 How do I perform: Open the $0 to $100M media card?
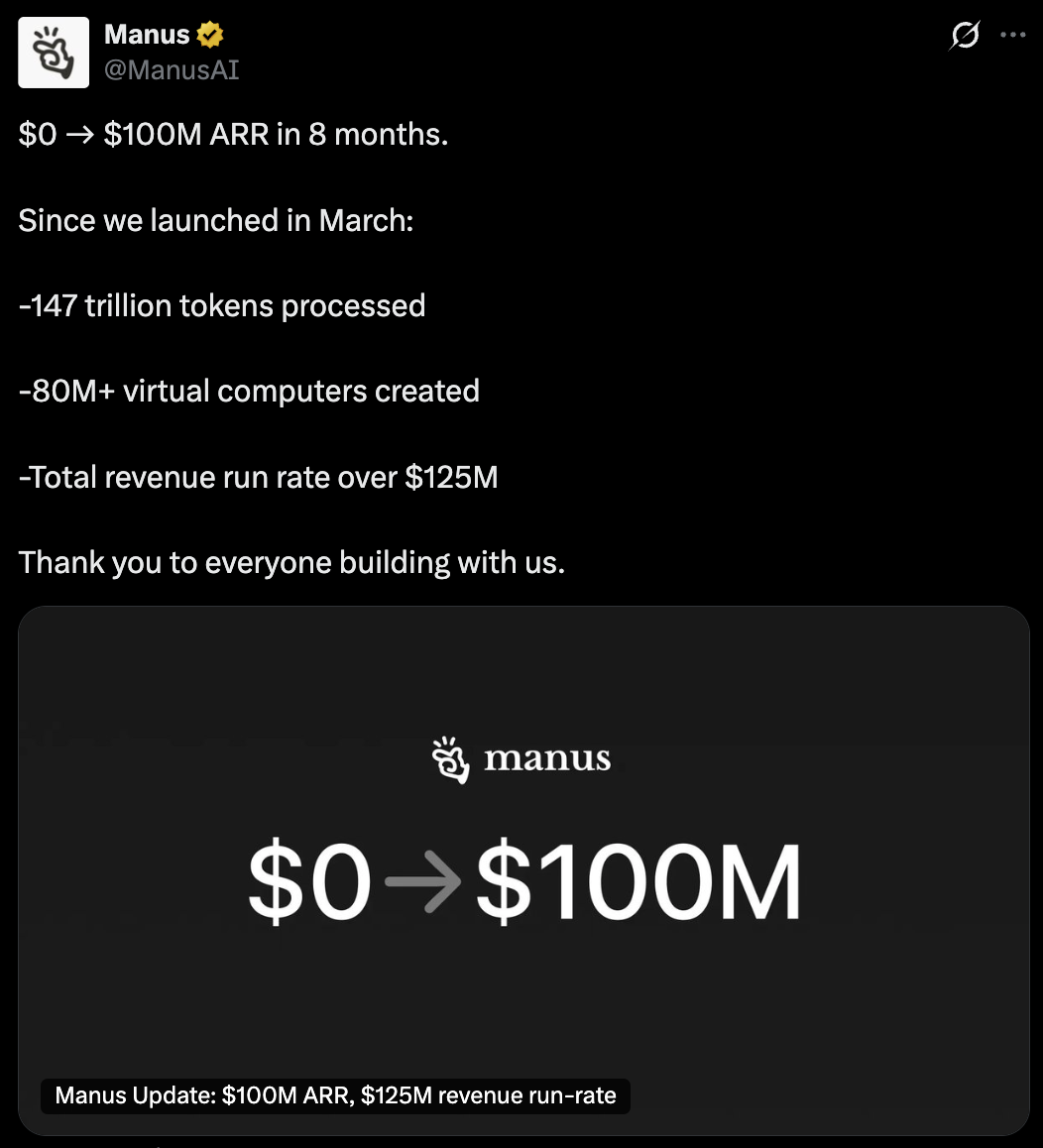click(523, 853)
